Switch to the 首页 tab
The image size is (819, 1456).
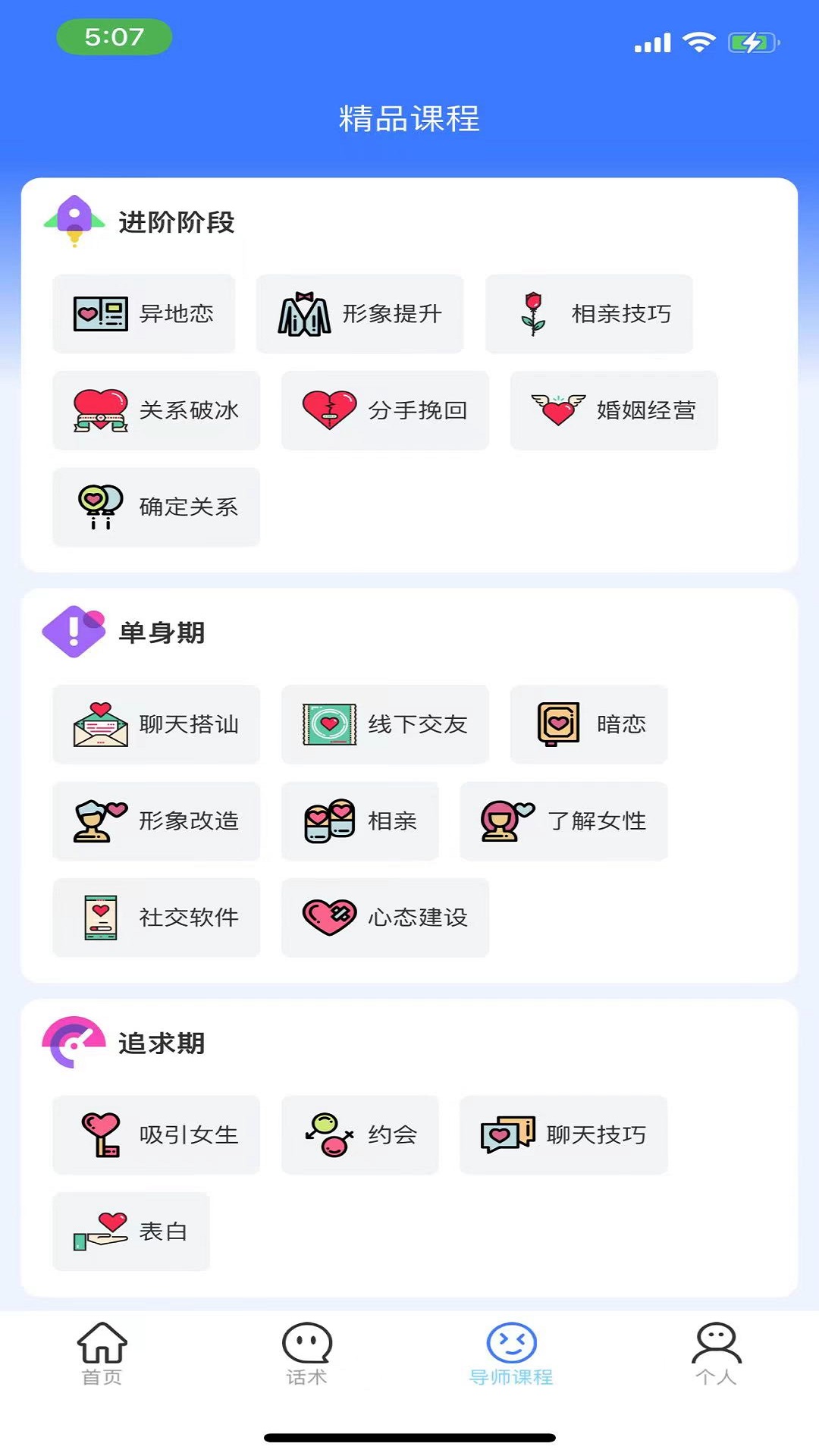coord(102,1354)
